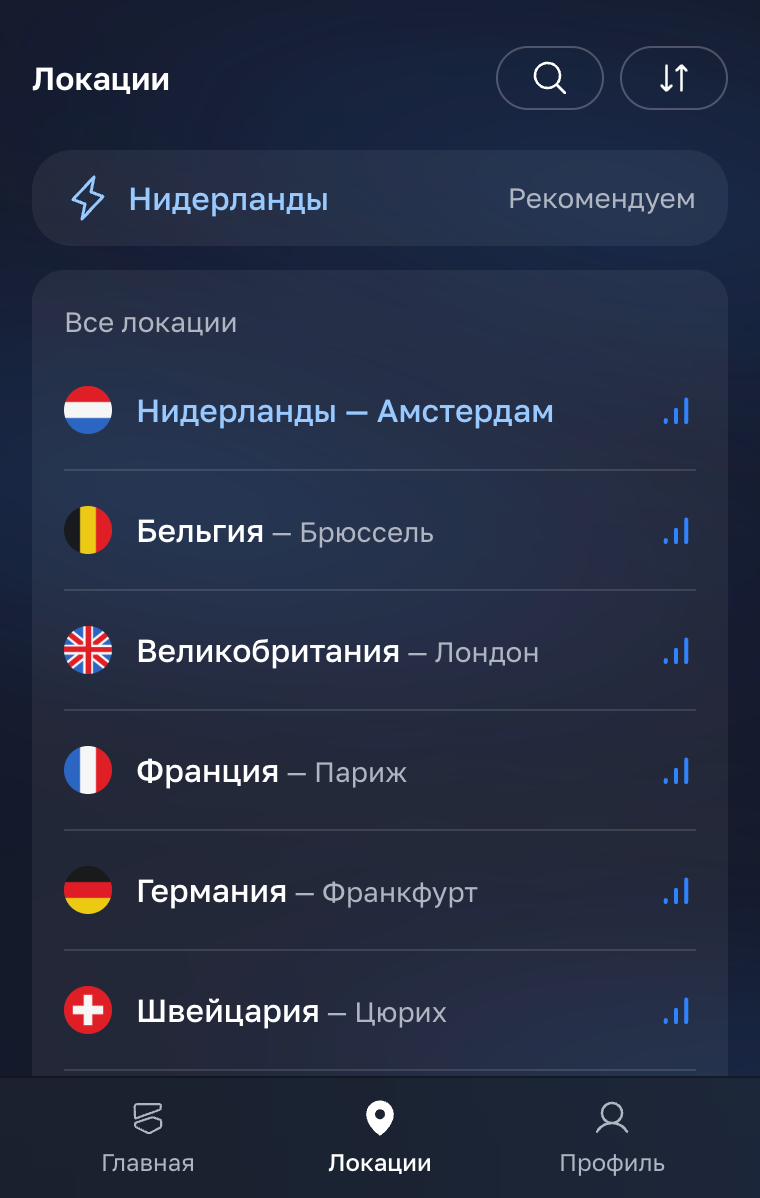Image resolution: width=760 pixels, height=1198 pixels.
Task: Open the location search button
Action: click(x=549, y=78)
